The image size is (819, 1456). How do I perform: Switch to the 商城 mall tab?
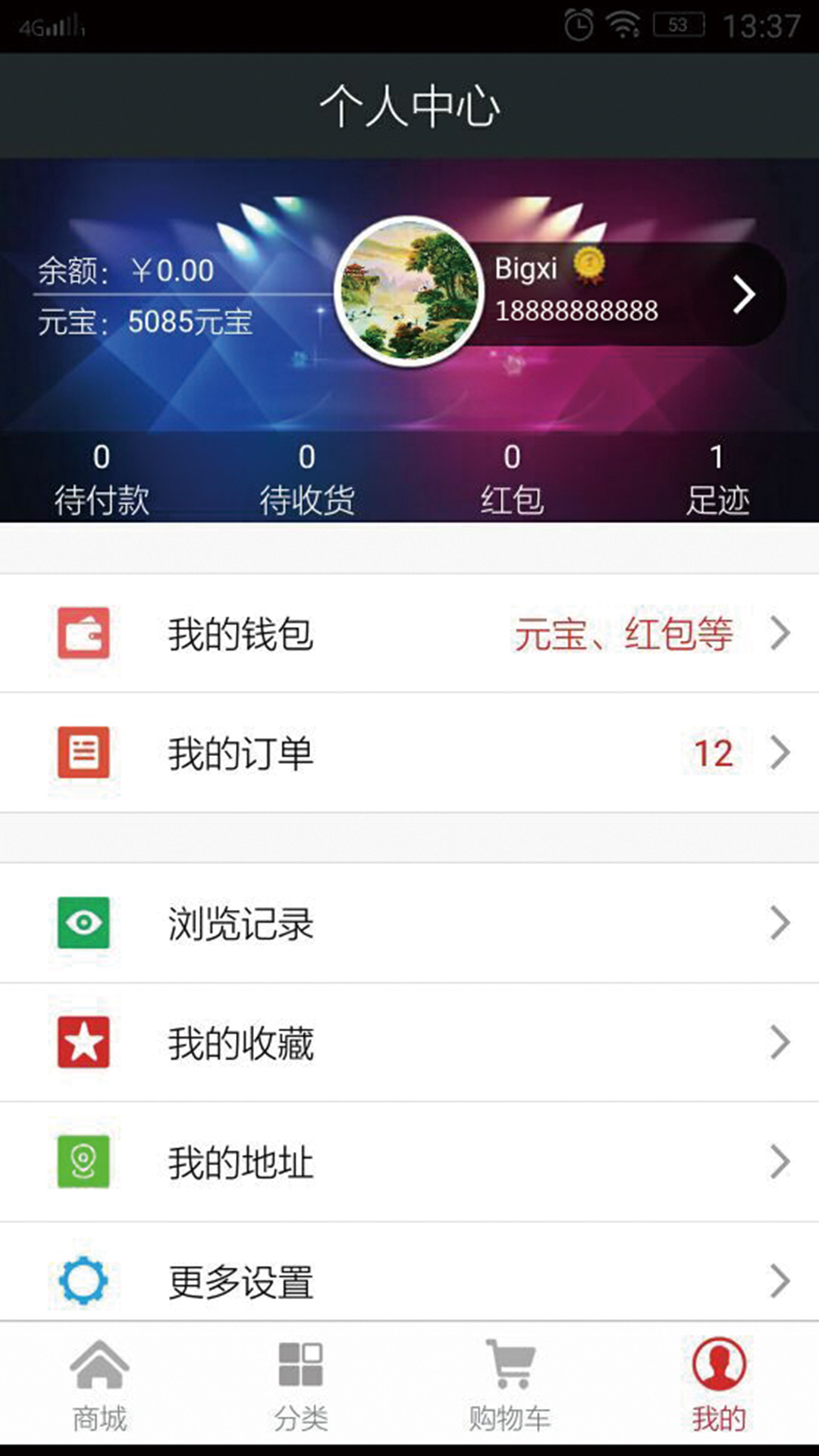point(100,1386)
